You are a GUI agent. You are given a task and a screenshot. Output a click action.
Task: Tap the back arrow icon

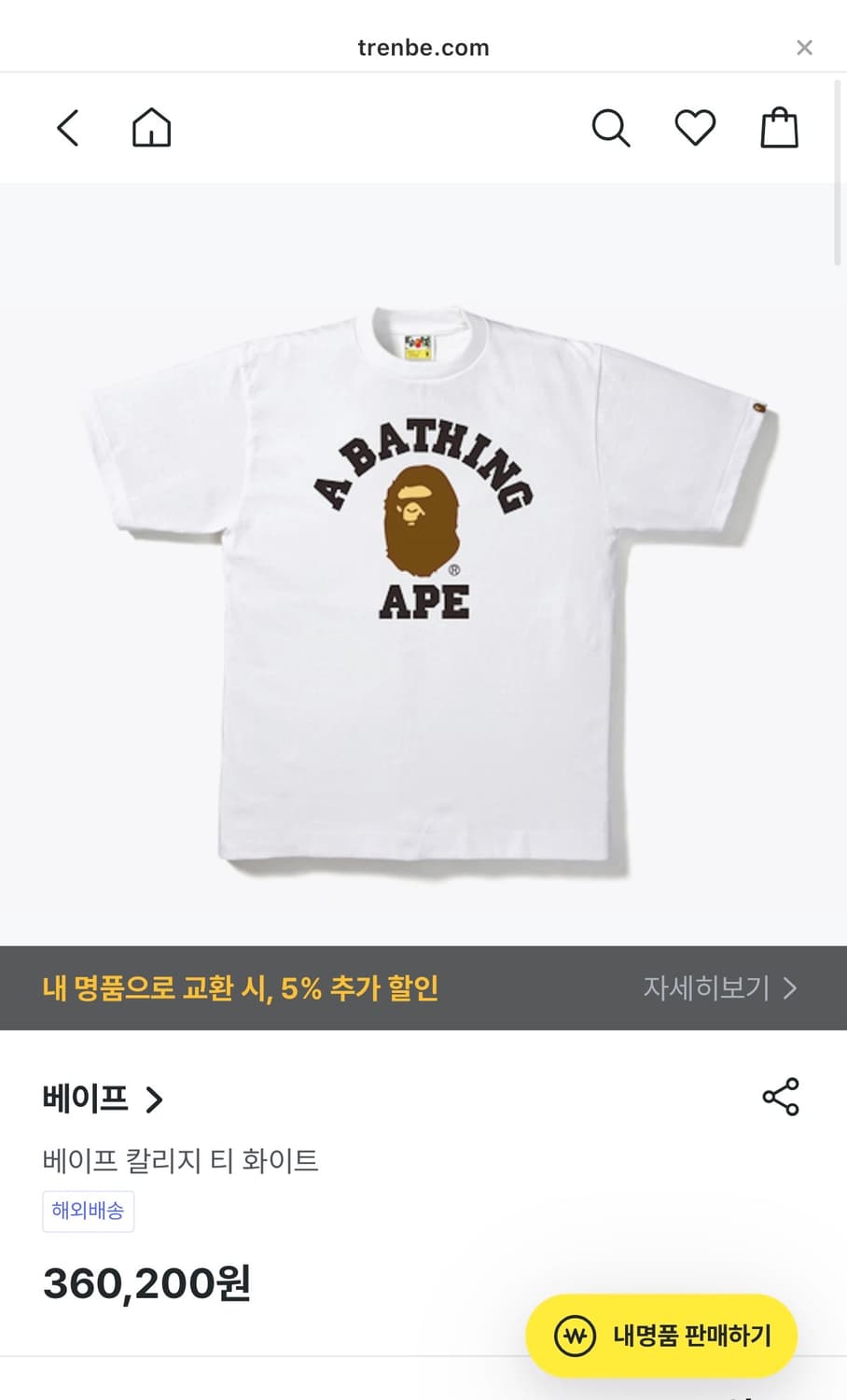pos(67,128)
